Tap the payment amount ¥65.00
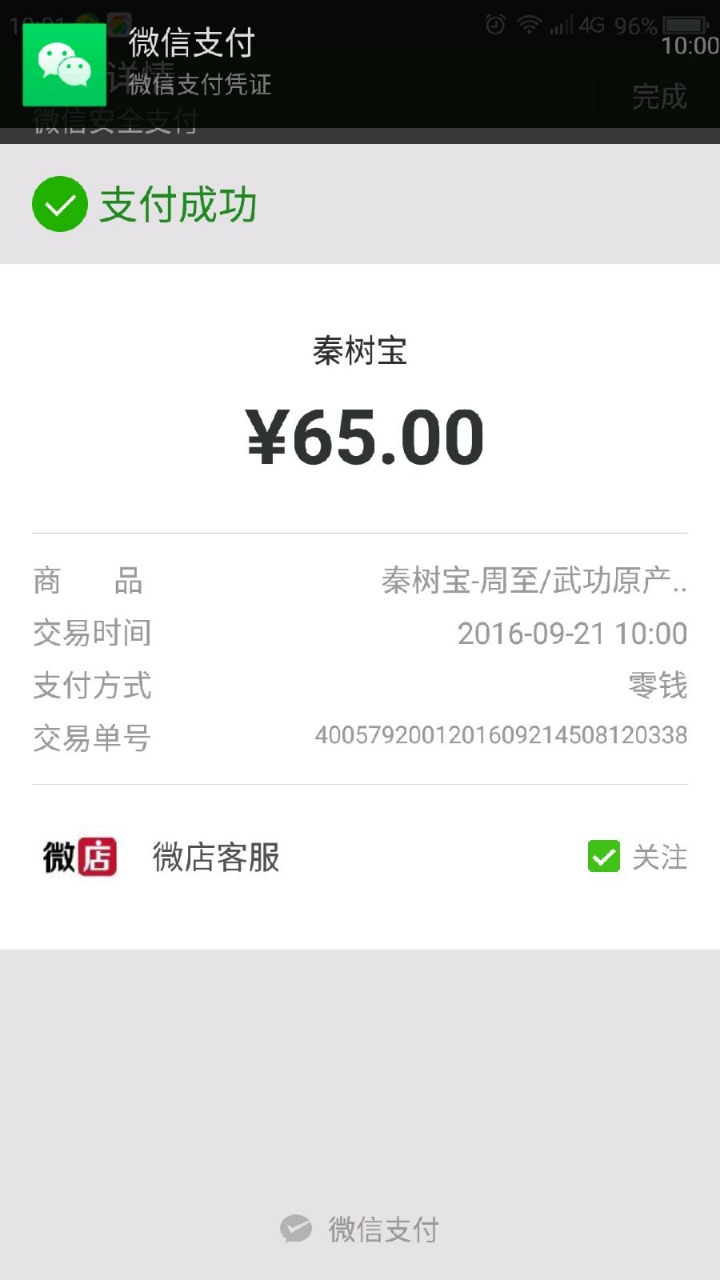This screenshot has height=1280, width=720. pyautogui.click(x=362, y=432)
